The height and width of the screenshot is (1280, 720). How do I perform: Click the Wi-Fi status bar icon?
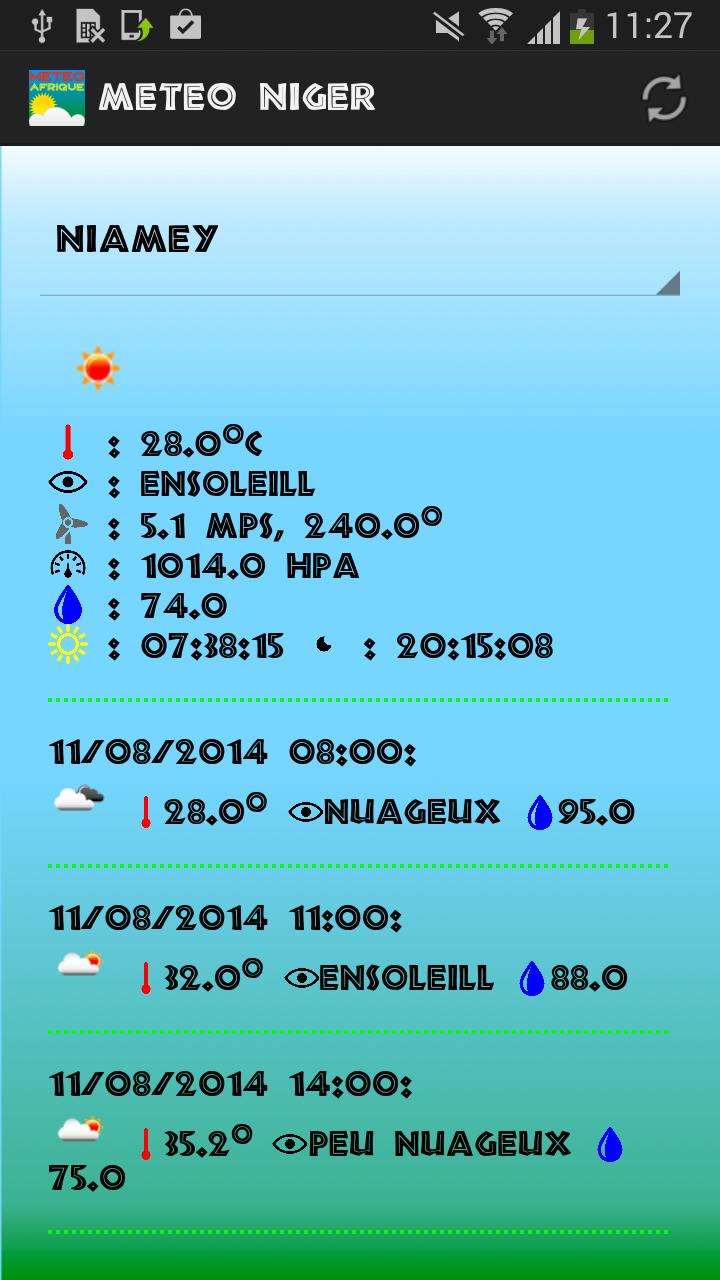[495, 24]
